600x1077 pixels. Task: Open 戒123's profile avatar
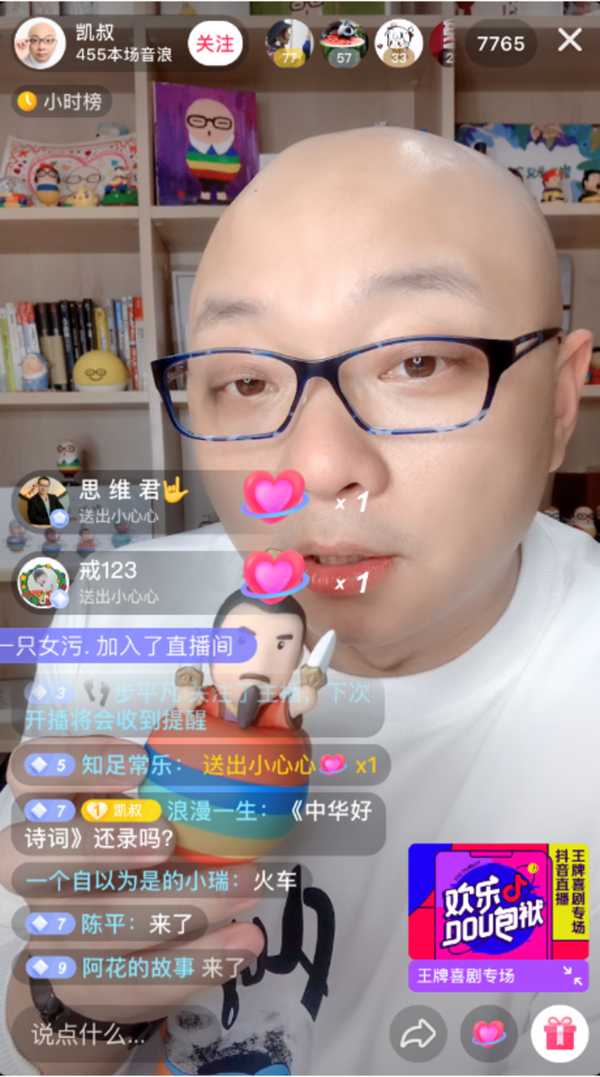coord(42,582)
